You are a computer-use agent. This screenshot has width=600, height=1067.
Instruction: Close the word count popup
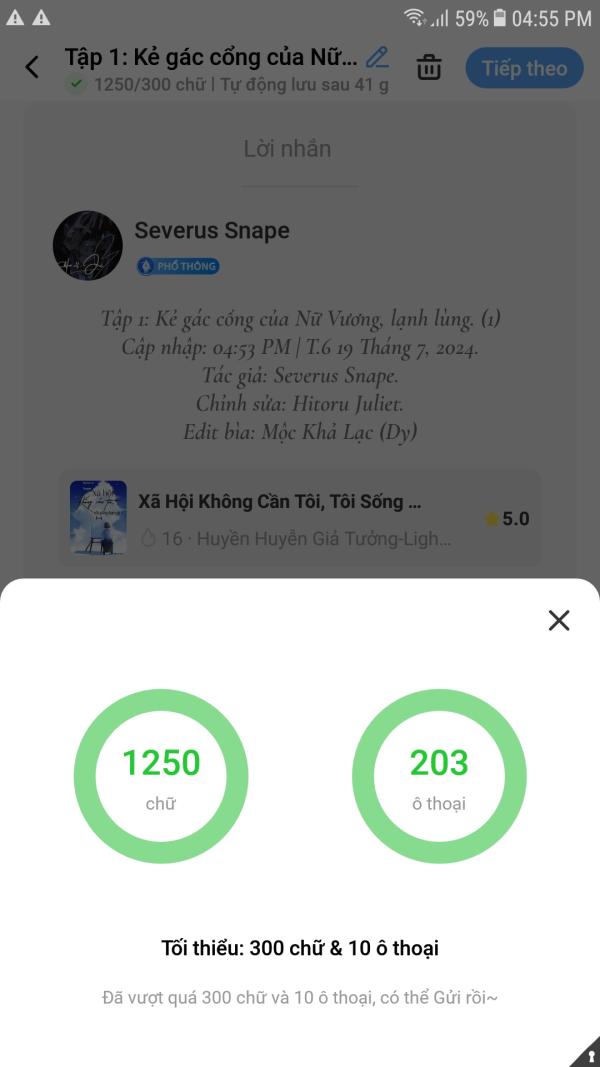point(559,620)
